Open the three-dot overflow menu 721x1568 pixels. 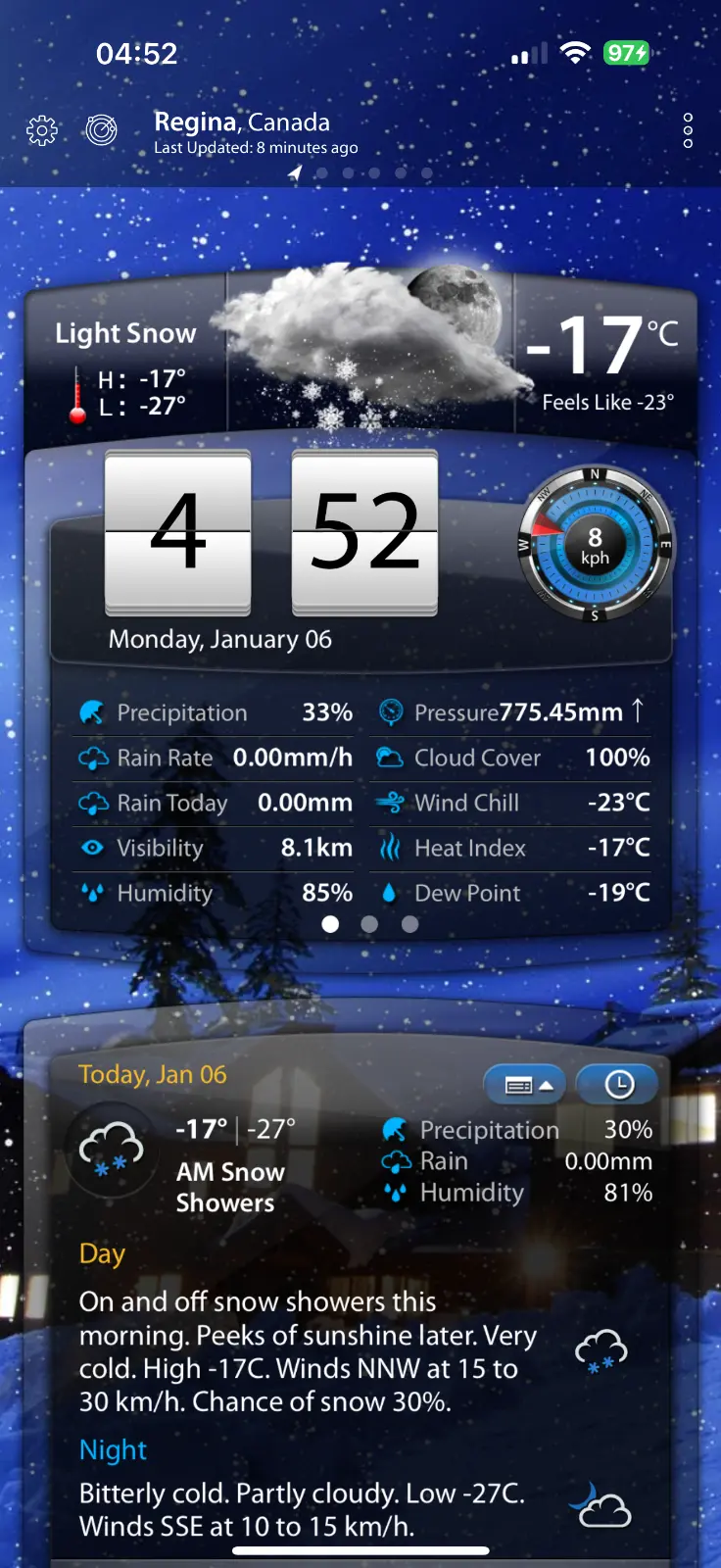(688, 130)
